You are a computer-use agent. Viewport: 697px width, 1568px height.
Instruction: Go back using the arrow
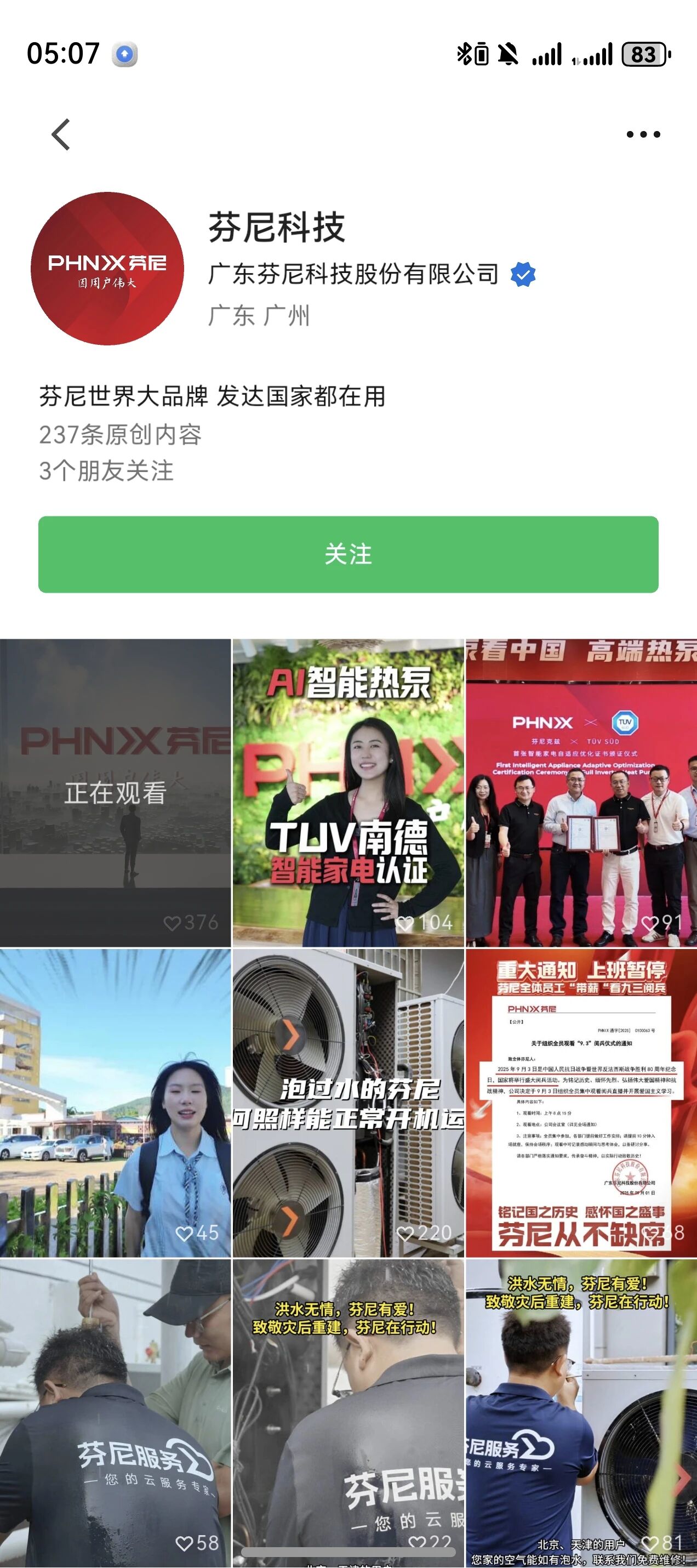coord(61,134)
